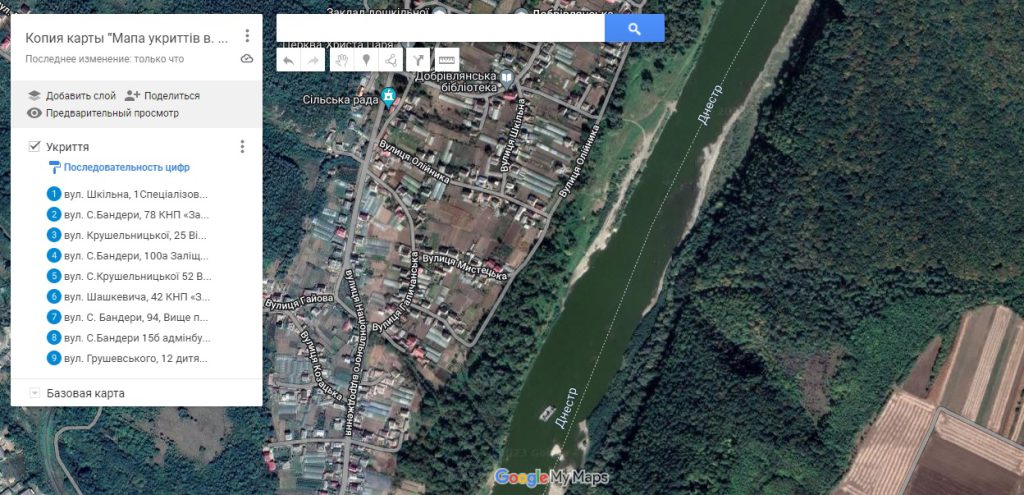Focus the map search input field

point(440,29)
